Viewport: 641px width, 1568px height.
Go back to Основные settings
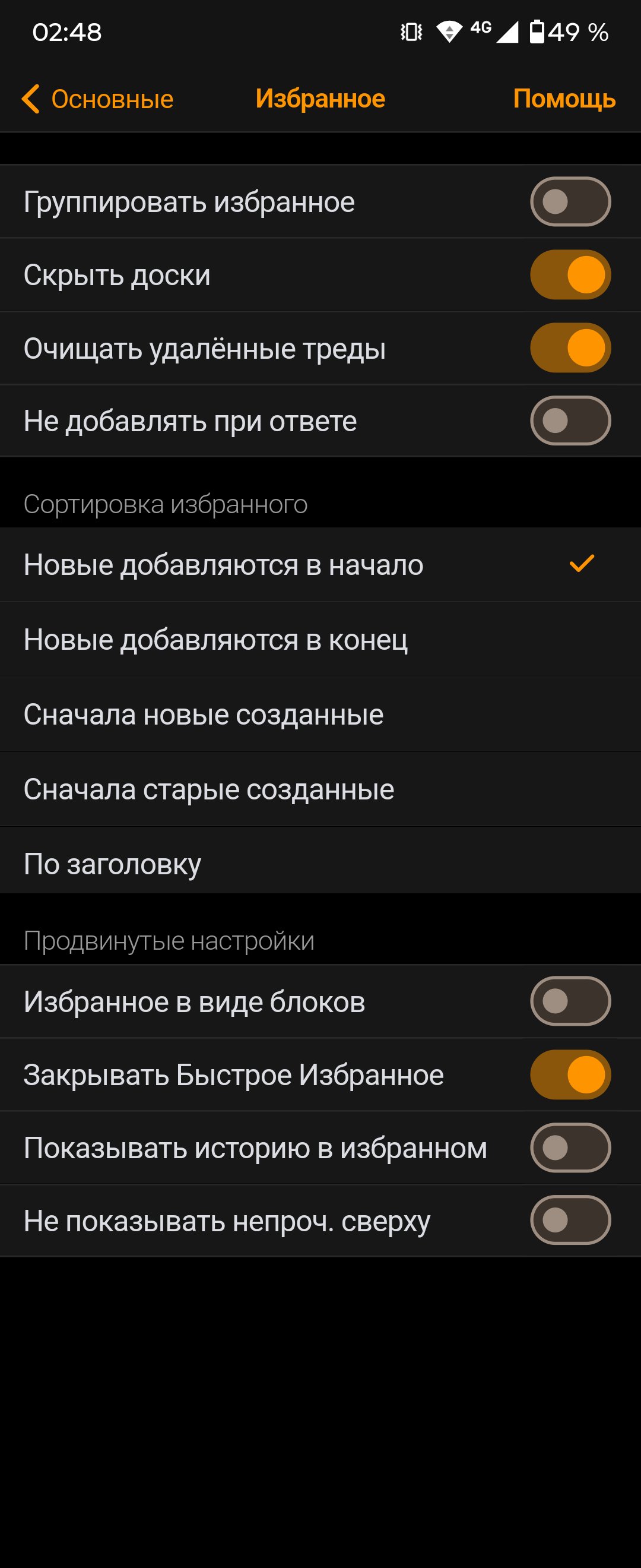[97, 99]
